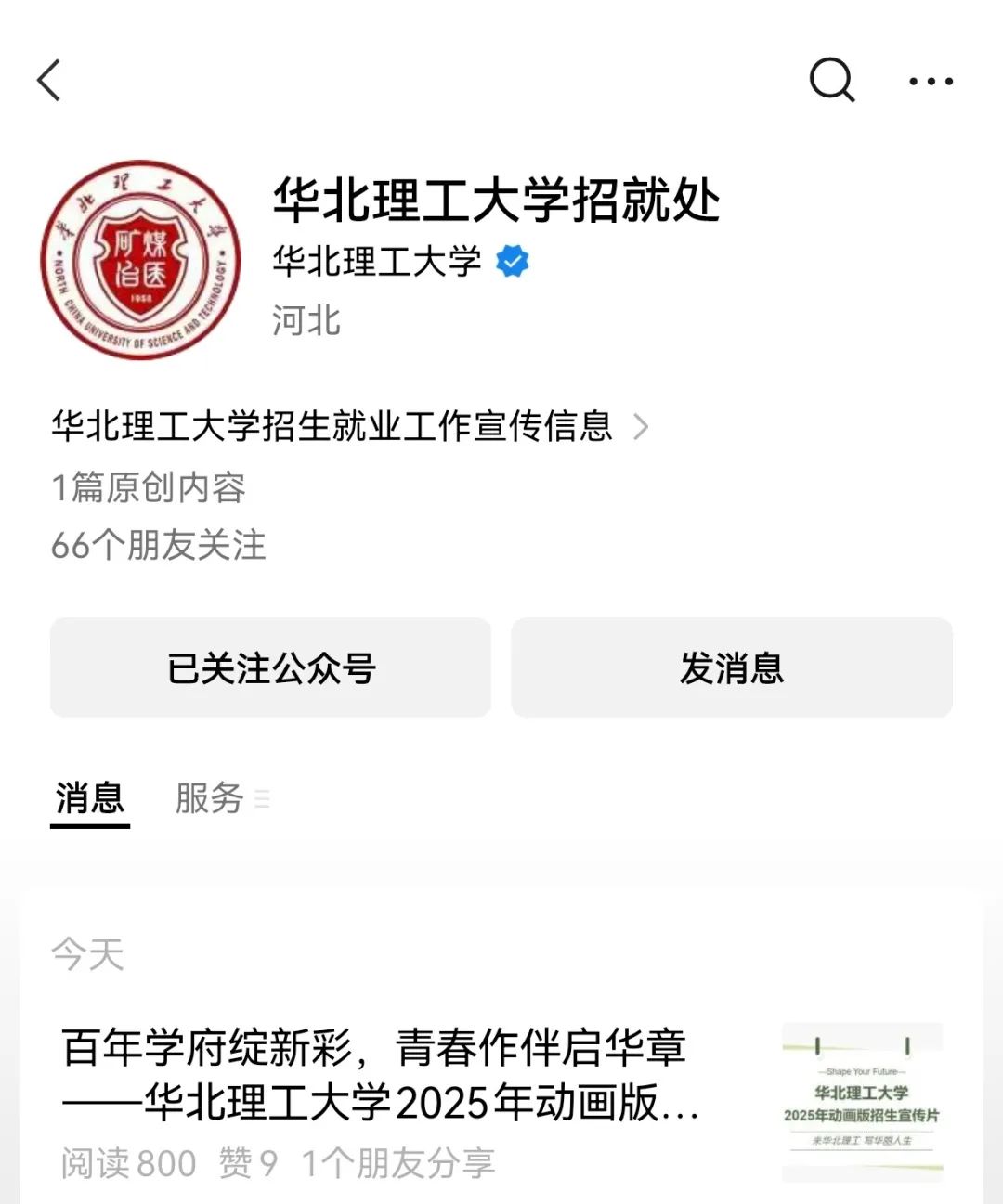Viewport: 1003px width, 1204px height.
Task: Open the article 百年学府绽新彩，青春作伴启华章
Action: [380, 1075]
